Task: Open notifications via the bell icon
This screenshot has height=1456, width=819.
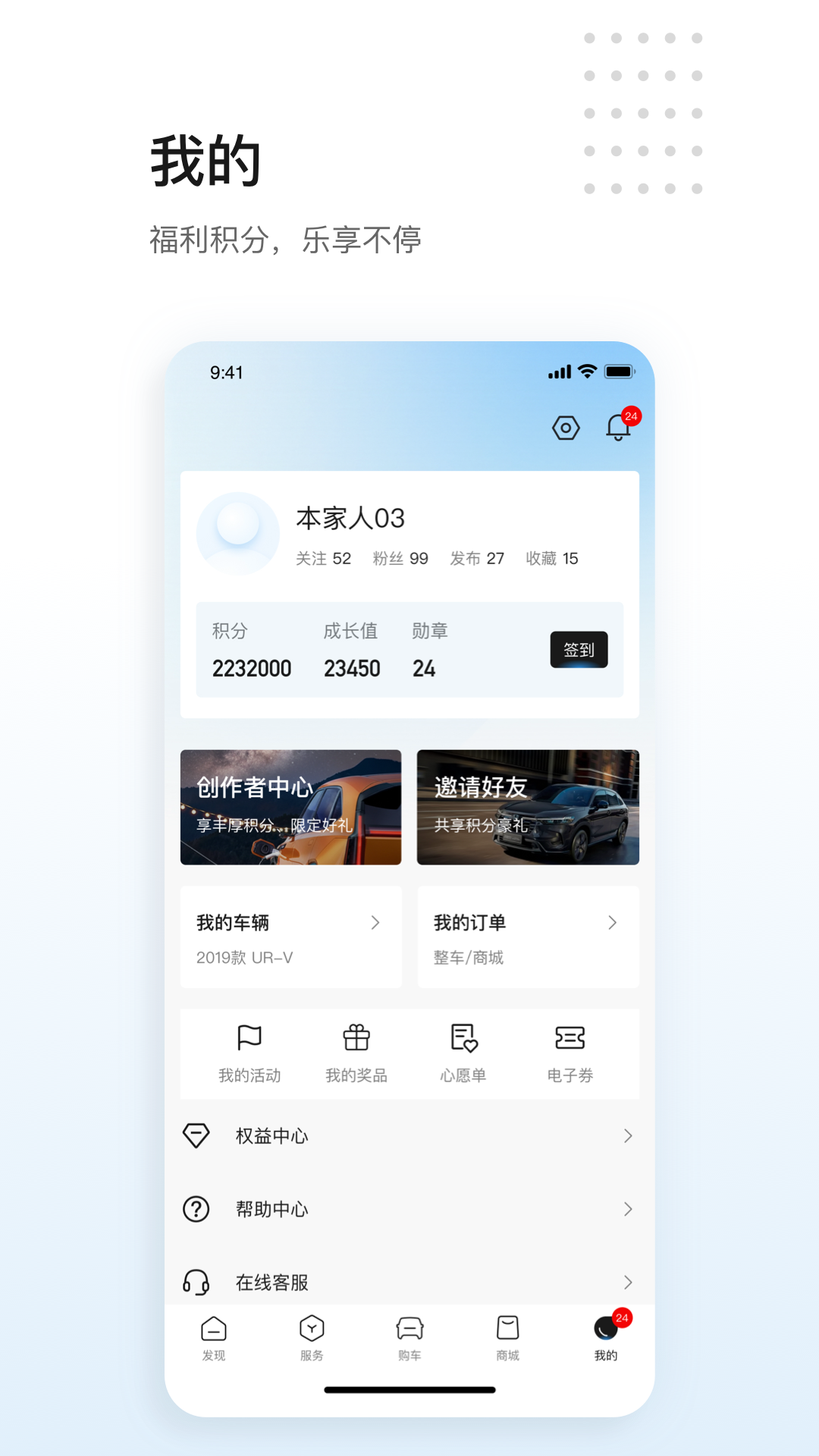Action: [x=617, y=429]
